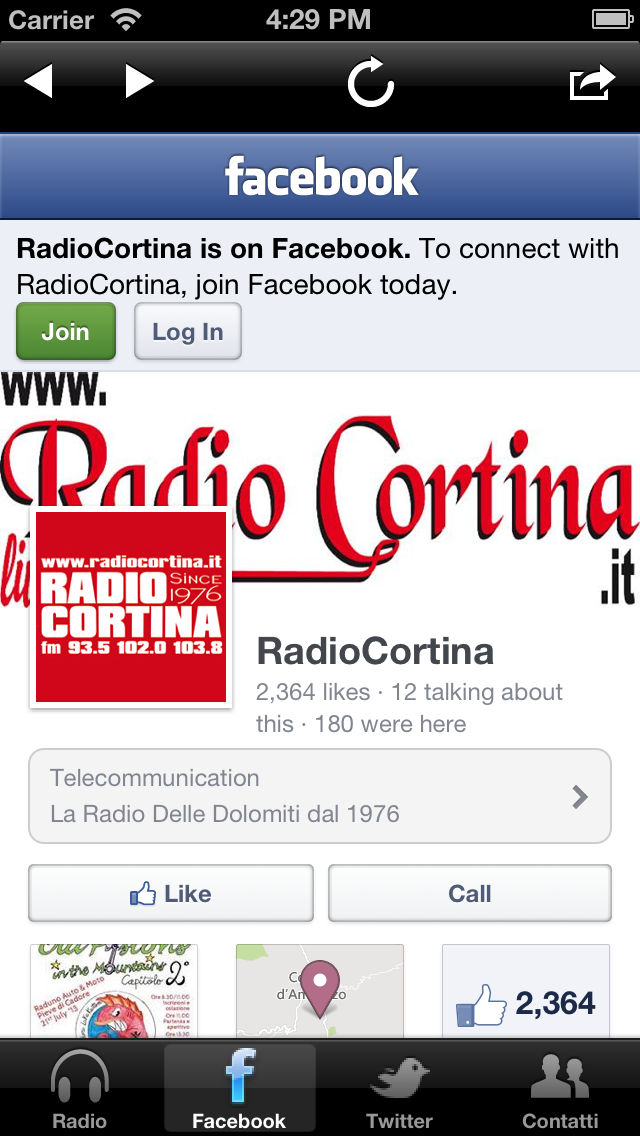The height and width of the screenshot is (1136, 640).
Task: Open the Telecommunication page info row
Action: point(320,796)
